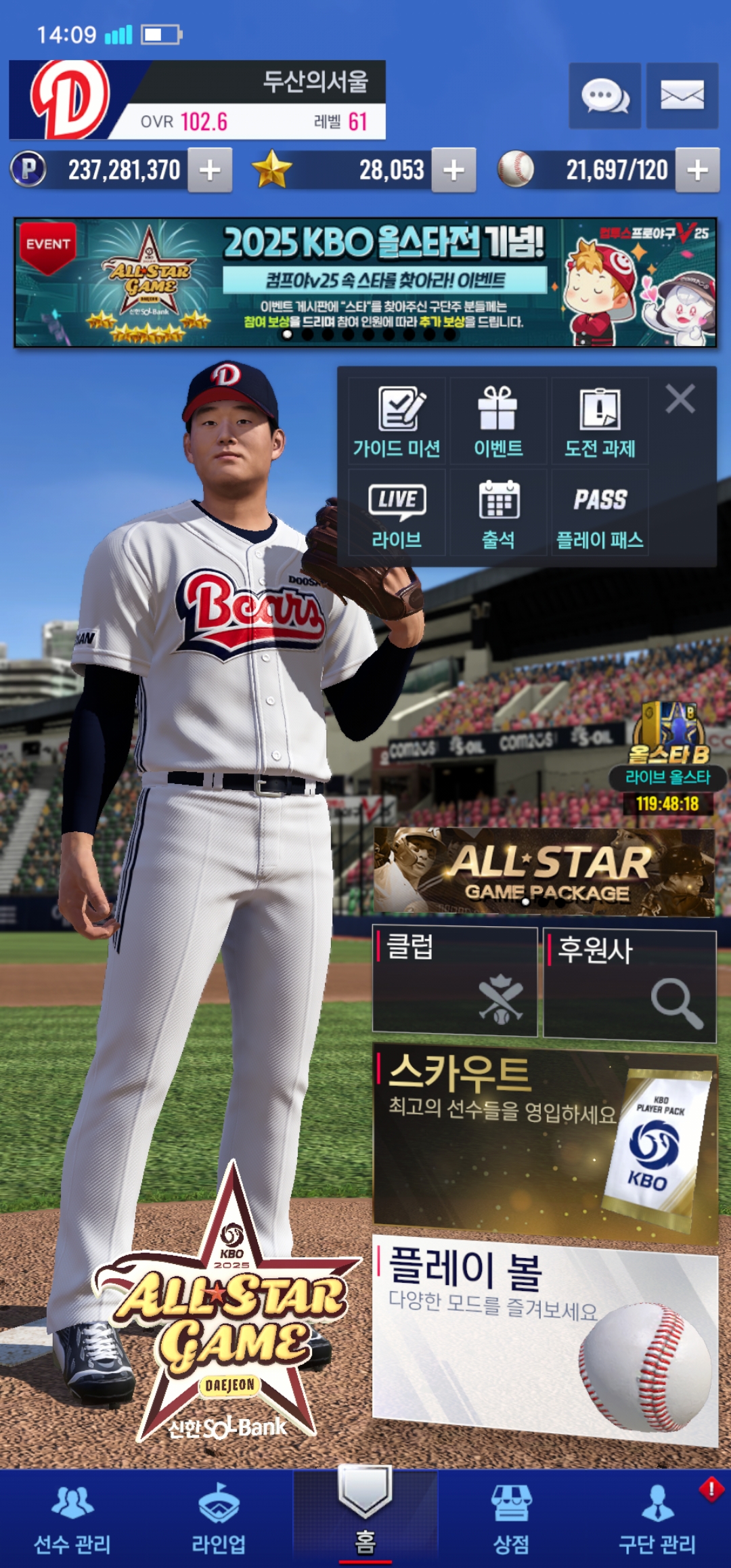
Task: Open 플레이 패스 PASS menu
Action: (x=600, y=514)
